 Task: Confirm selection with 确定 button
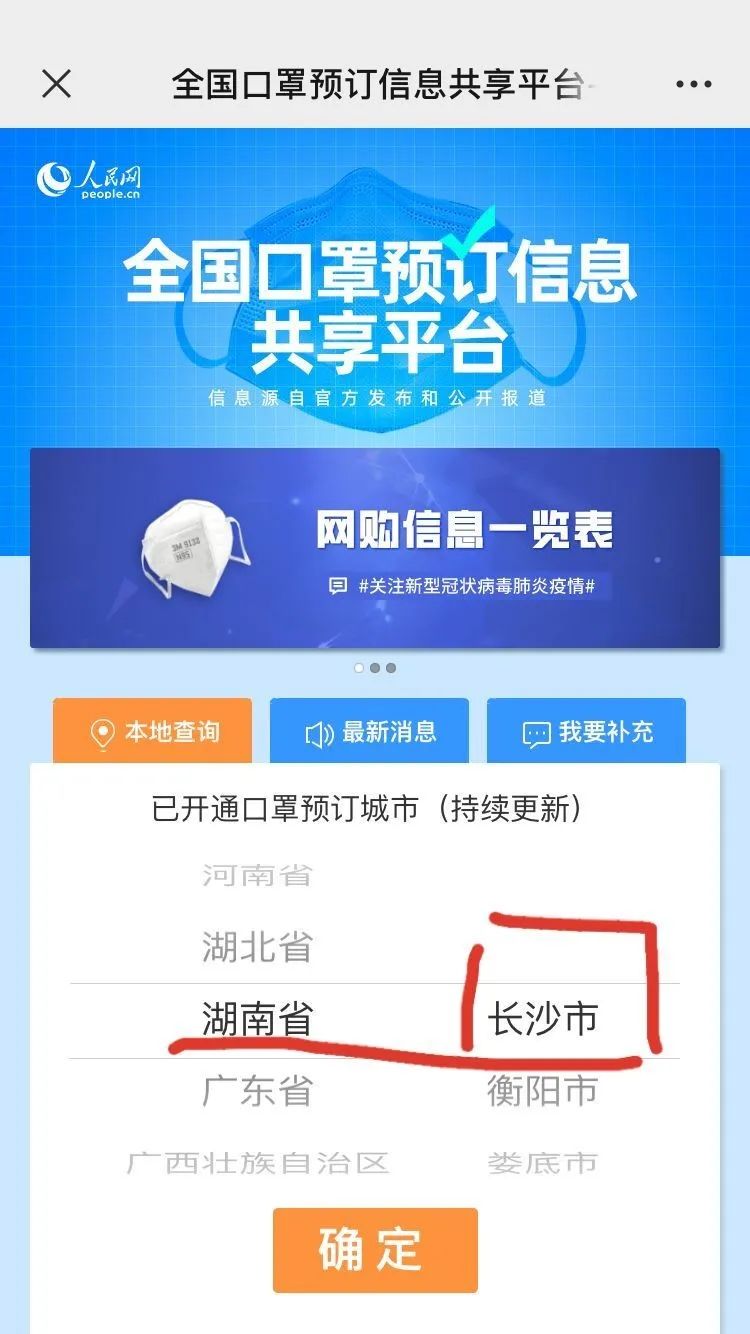point(375,1250)
